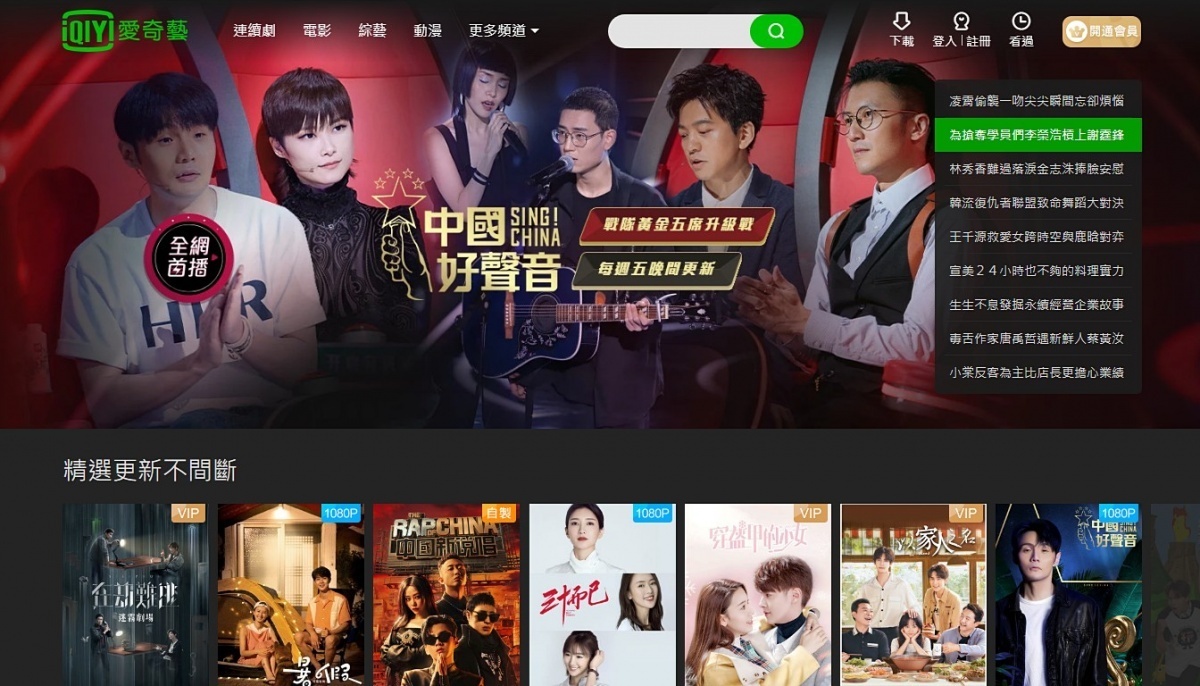
Task: Open the 連續劇 channel
Action: 254,31
